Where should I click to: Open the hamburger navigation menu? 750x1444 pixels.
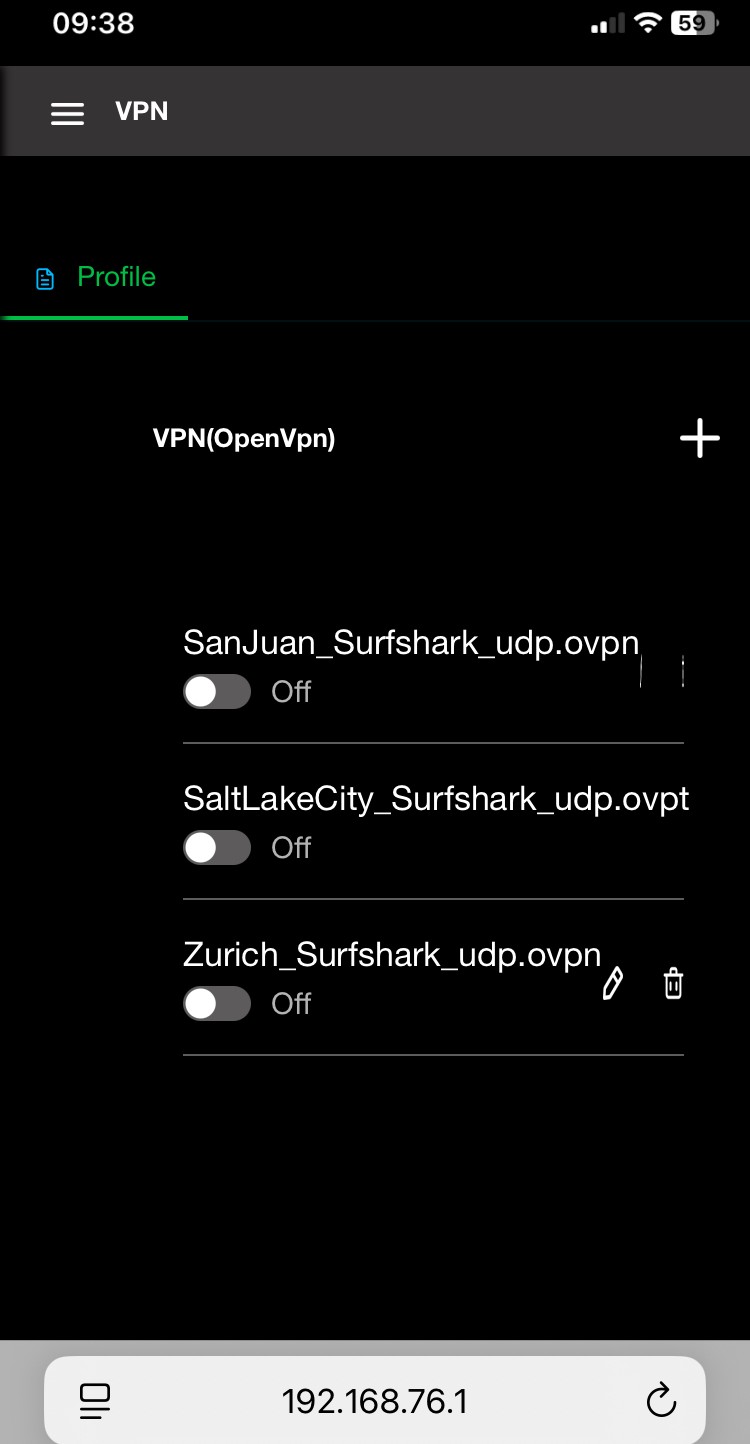click(x=67, y=113)
